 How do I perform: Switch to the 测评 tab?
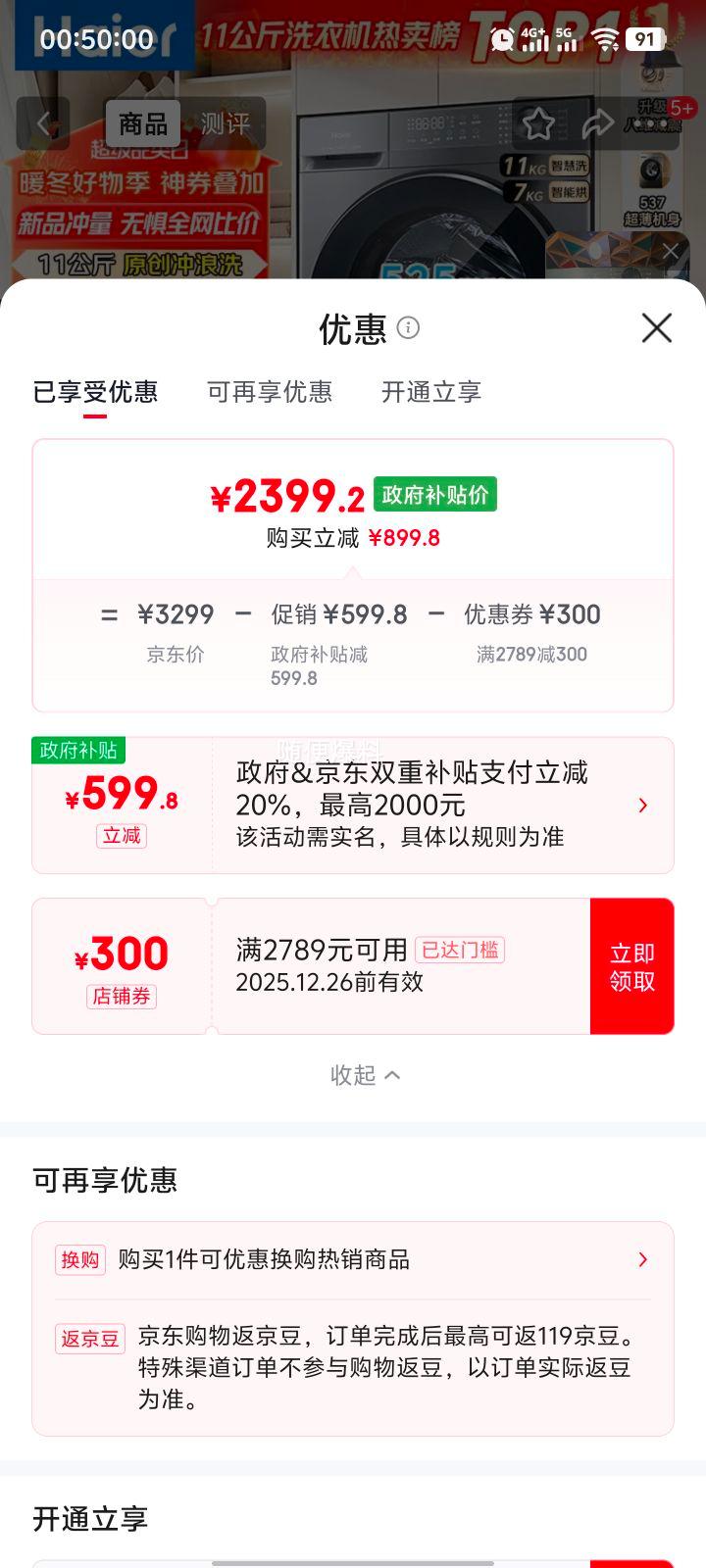pyautogui.click(x=227, y=122)
